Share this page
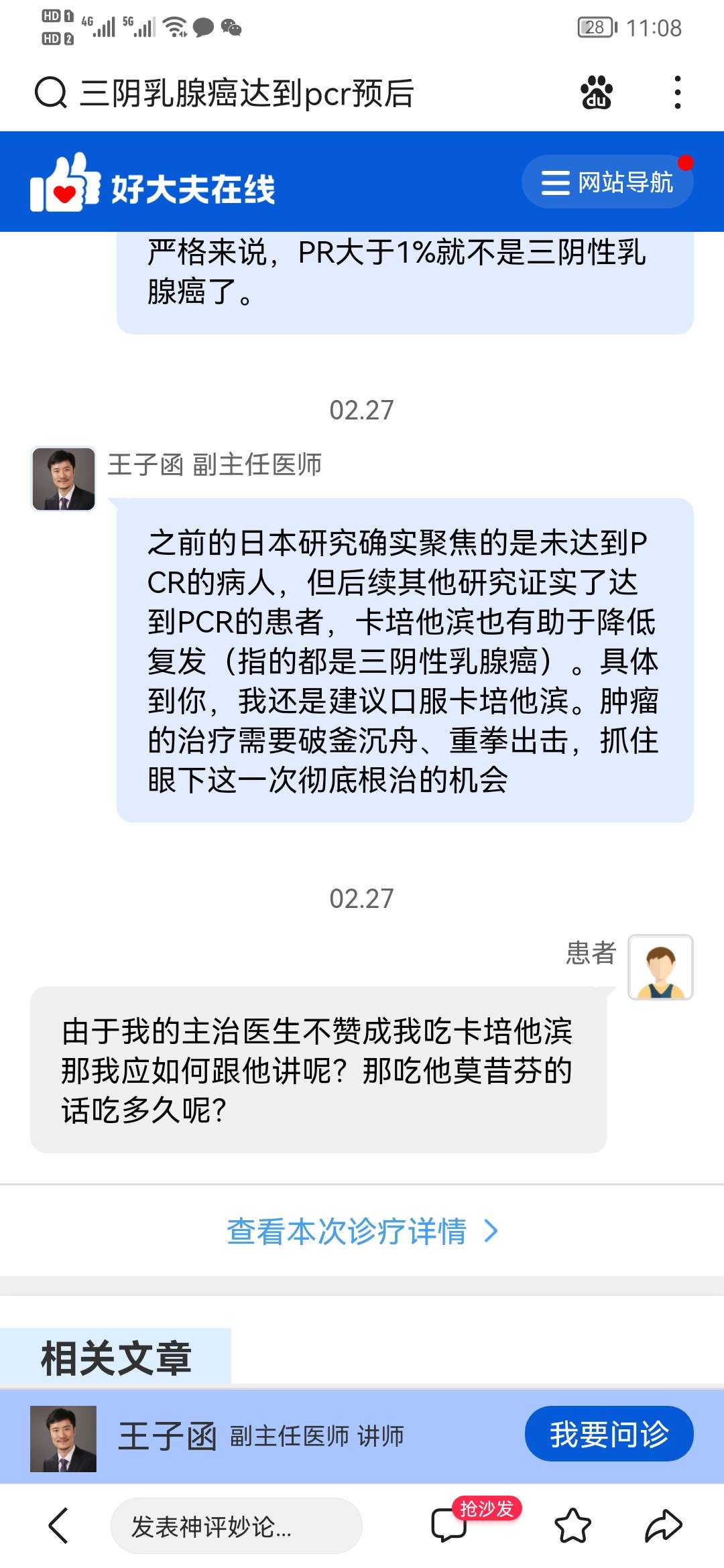Viewport: 724px width, 1568px height. (x=663, y=1526)
